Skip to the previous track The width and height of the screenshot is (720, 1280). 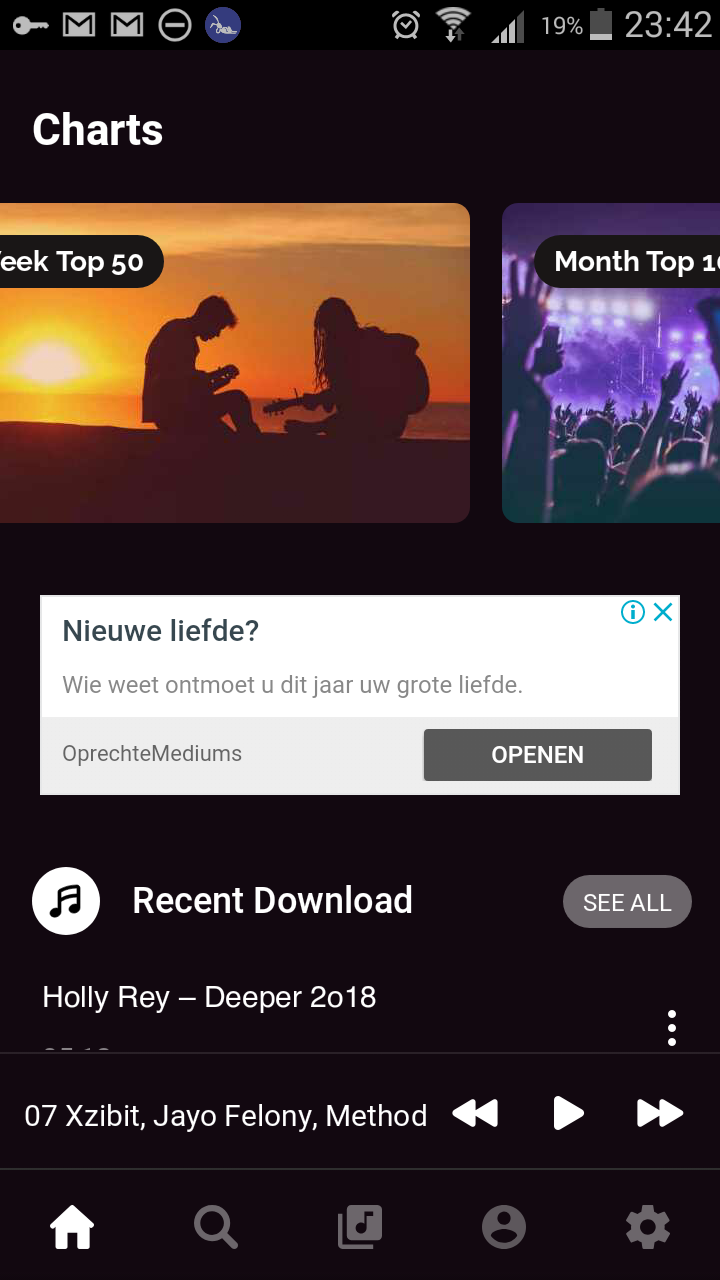(475, 1113)
